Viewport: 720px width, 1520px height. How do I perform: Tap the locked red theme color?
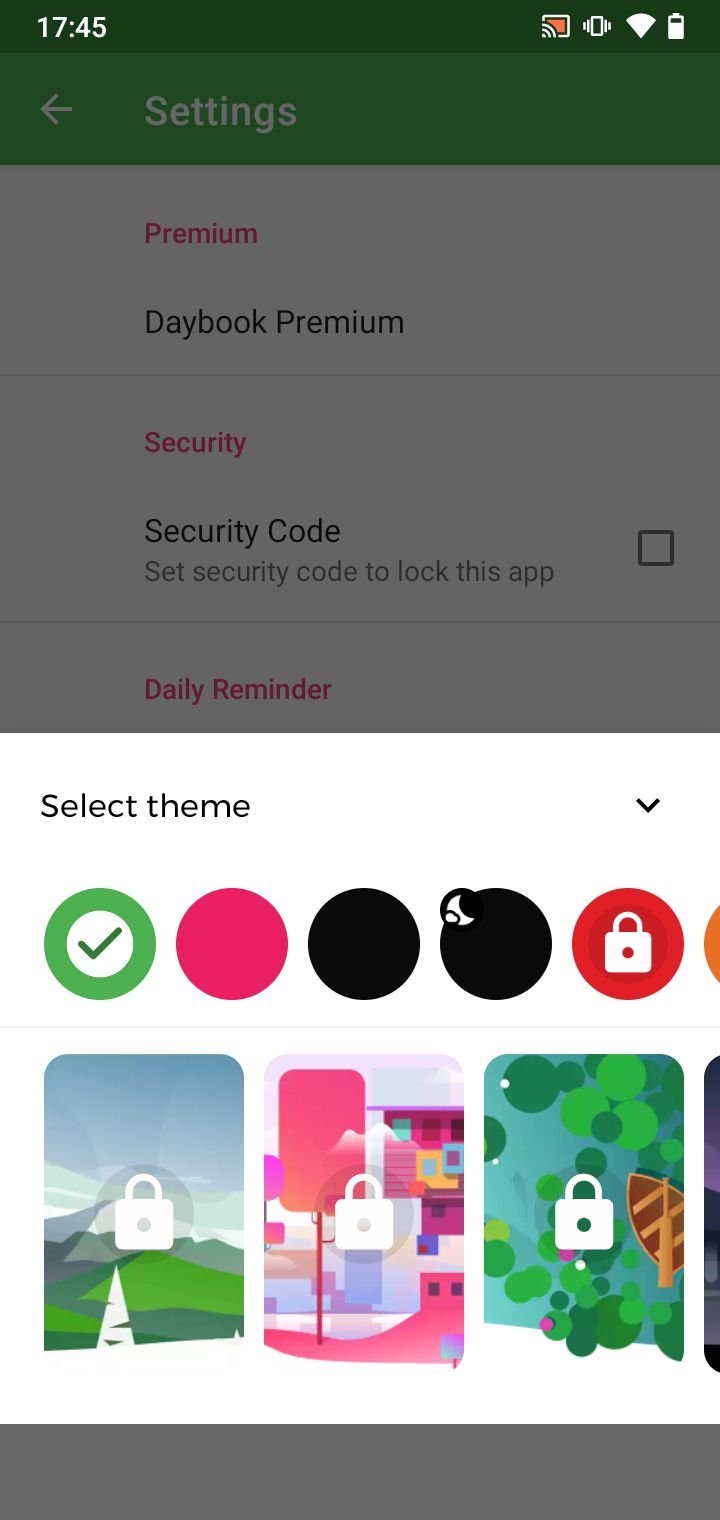[x=628, y=944]
